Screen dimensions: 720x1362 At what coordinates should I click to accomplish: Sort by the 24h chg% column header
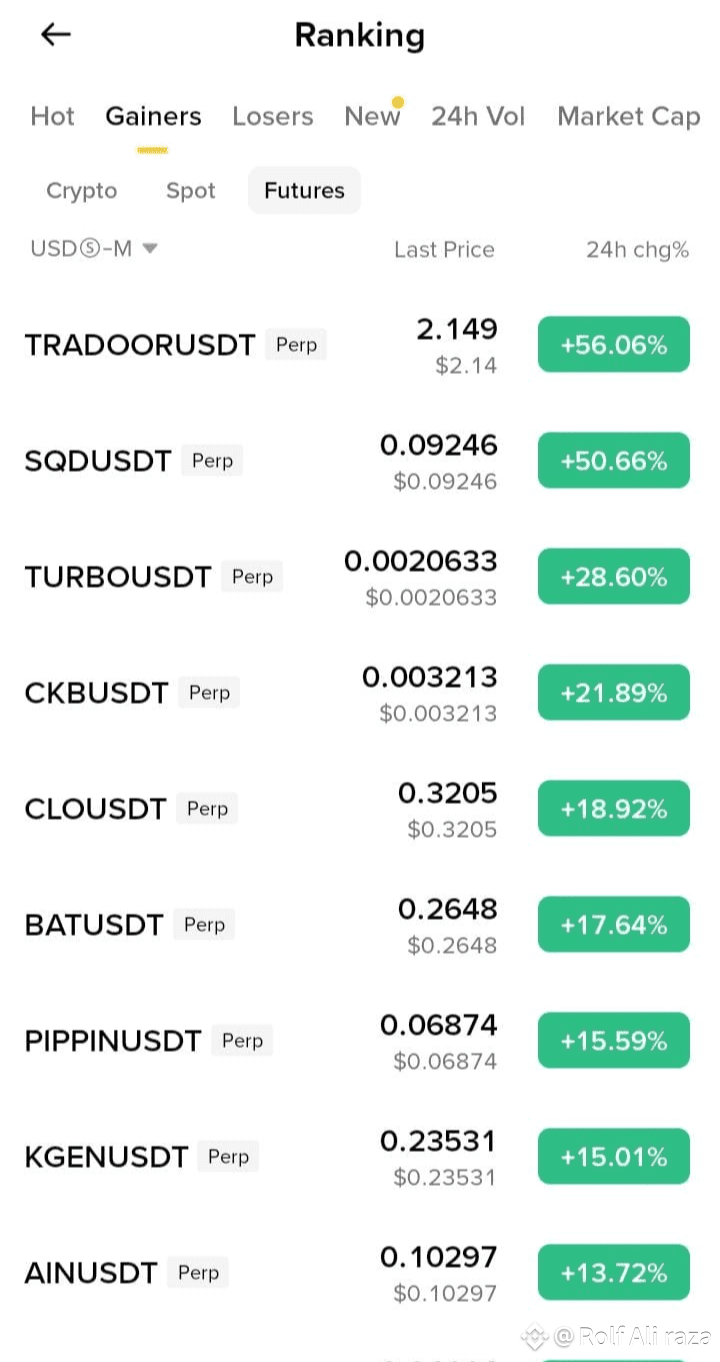coord(637,249)
